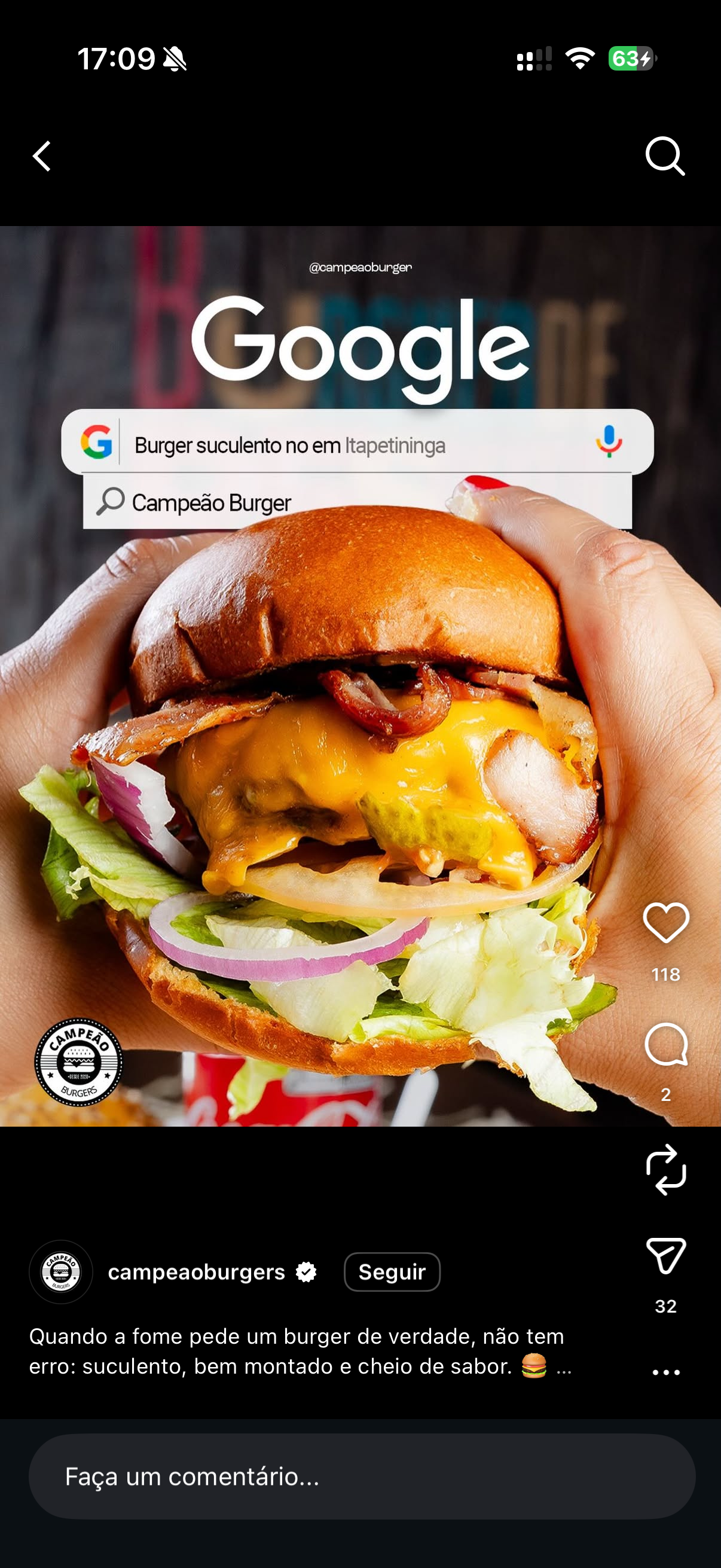721x1568 pixels.
Task: Like the campeaoburgers post
Action: click(665, 923)
